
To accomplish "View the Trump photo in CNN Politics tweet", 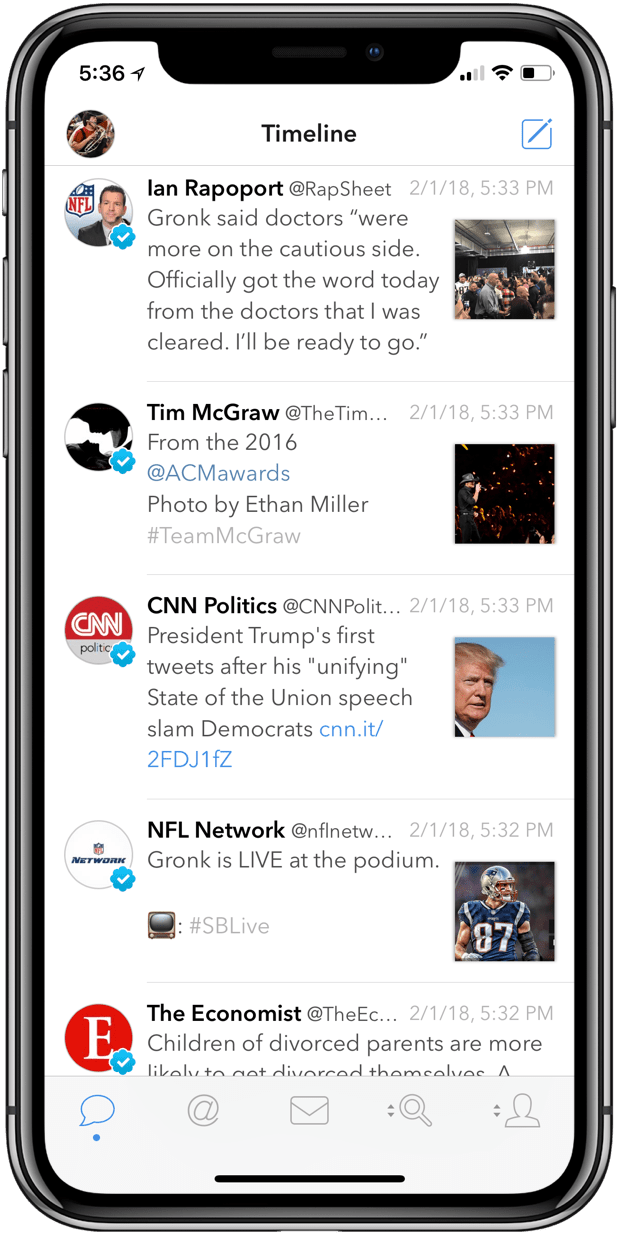I will tap(504, 687).
